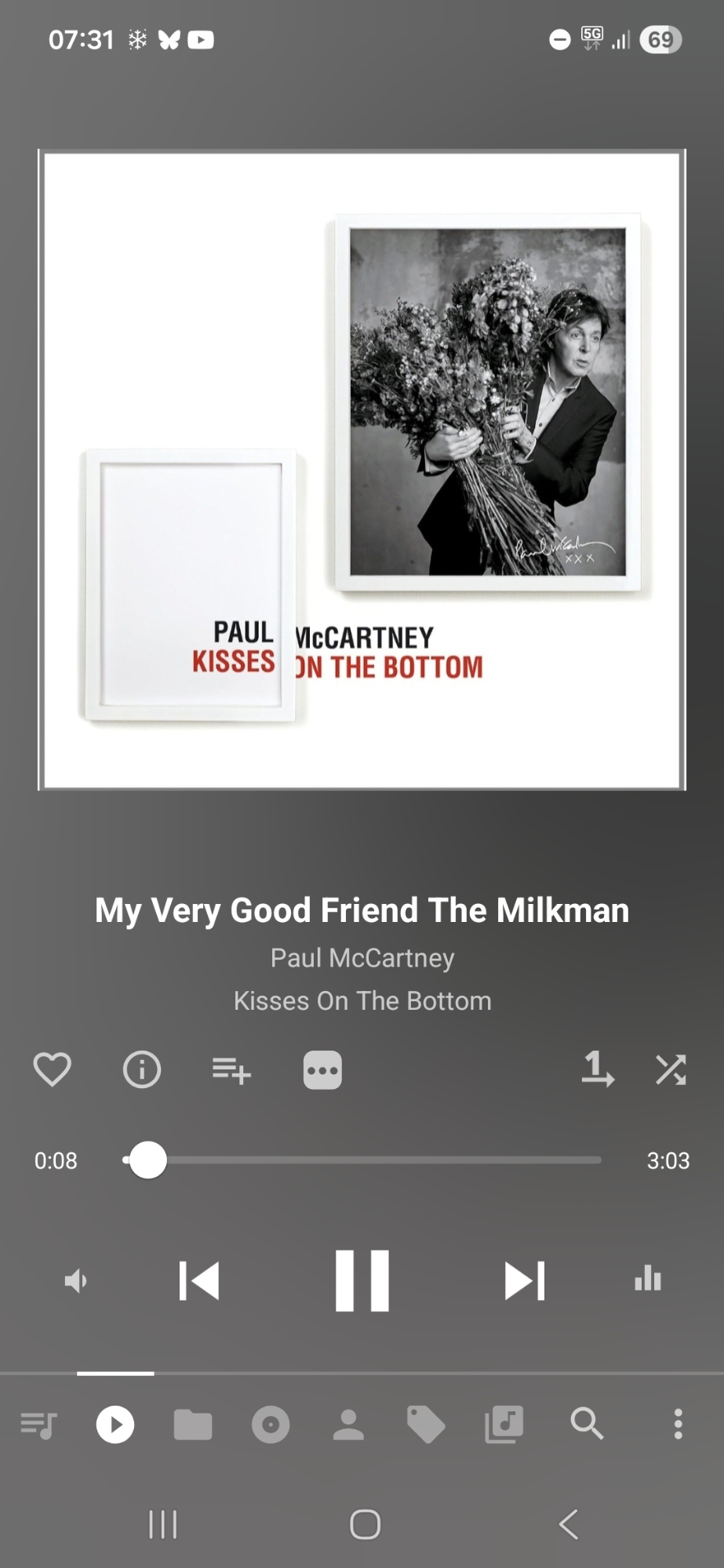Change the repeat mode
This screenshot has width=724, height=1568.
click(x=597, y=1069)
